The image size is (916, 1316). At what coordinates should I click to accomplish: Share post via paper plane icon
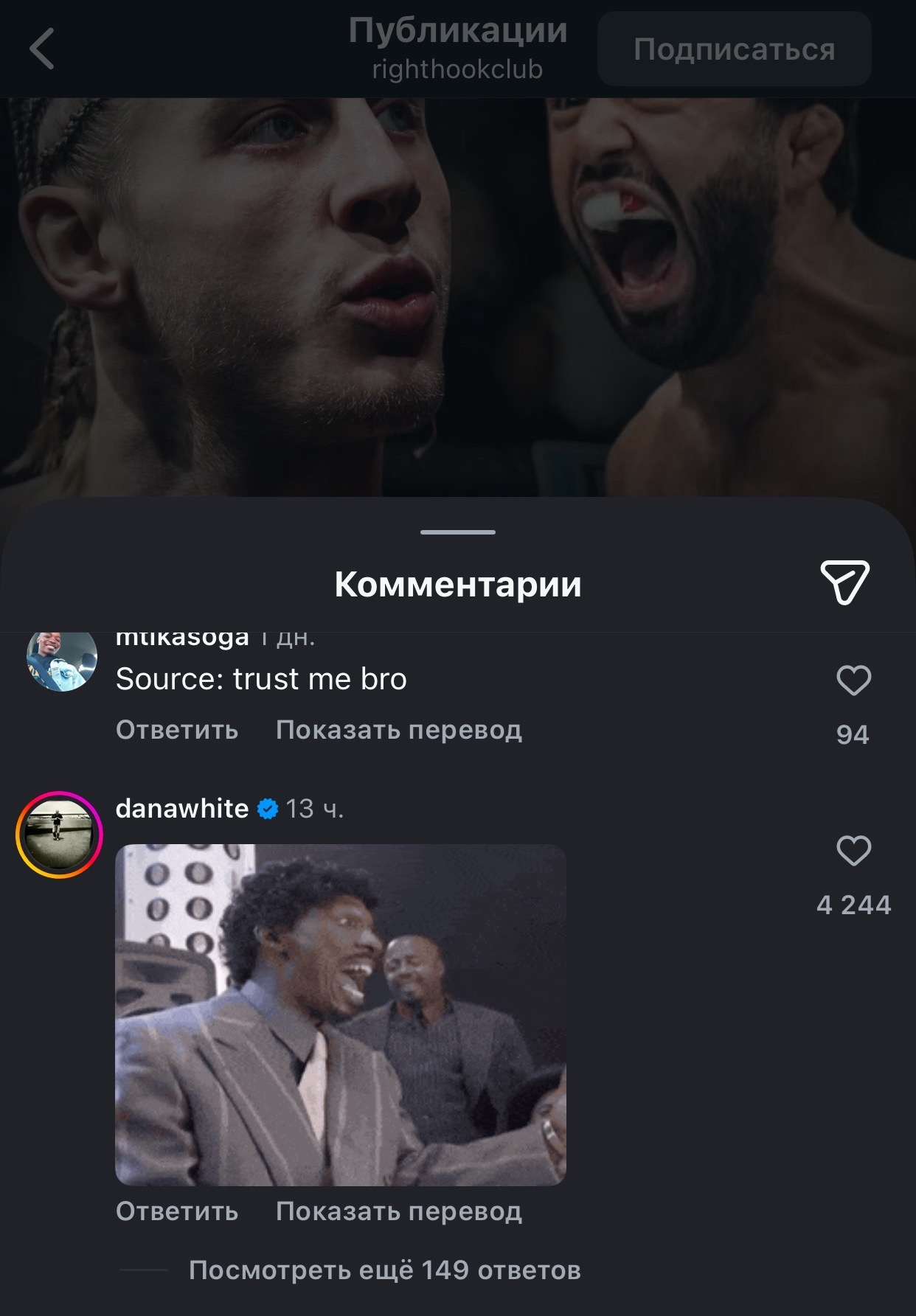click(x=844, y=582)
